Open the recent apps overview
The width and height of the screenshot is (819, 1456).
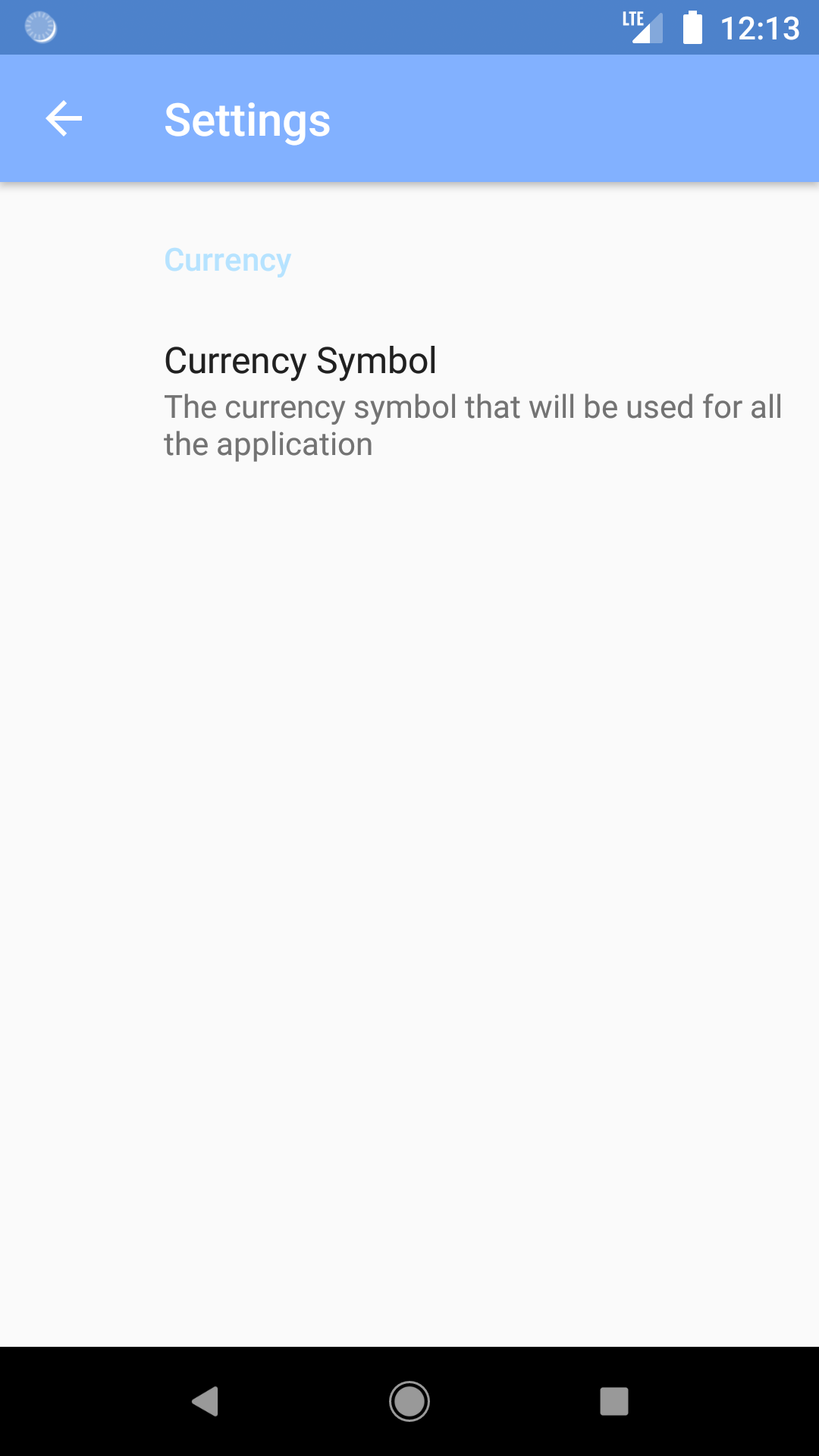point(613,1401)
